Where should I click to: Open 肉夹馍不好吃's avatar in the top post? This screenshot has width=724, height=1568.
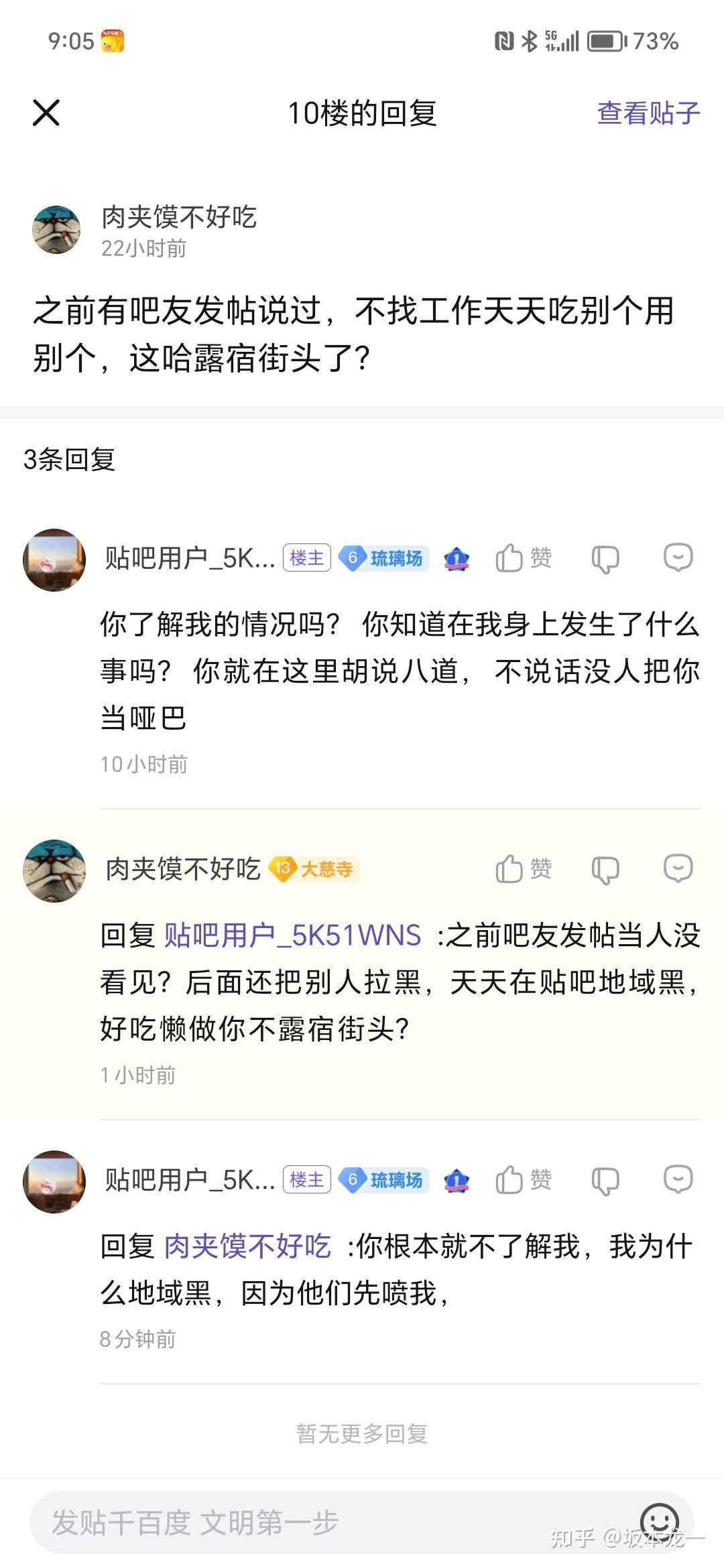[x=56, y=230]
